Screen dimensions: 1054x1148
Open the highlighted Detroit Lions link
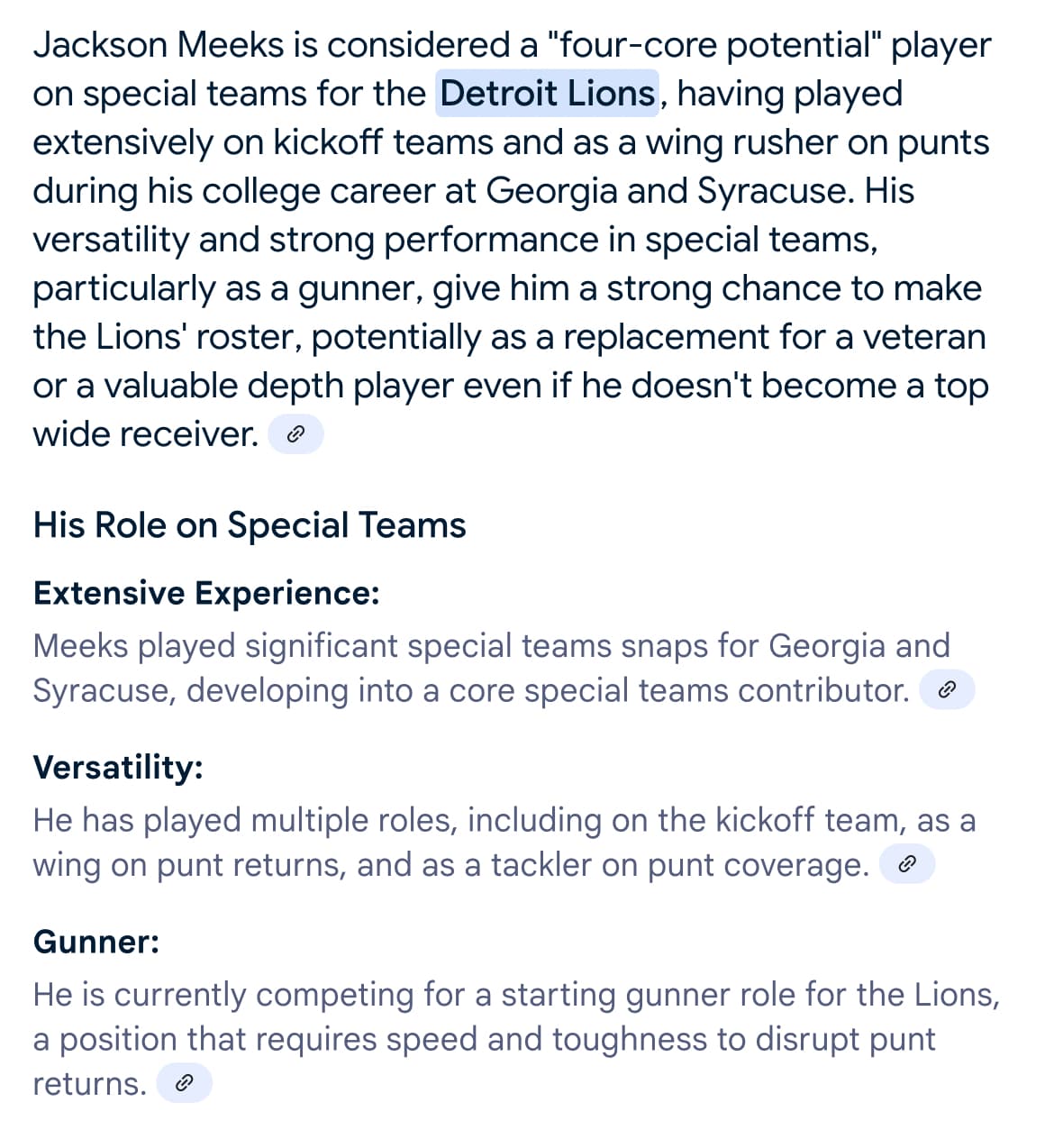click(x=547, y=94)
